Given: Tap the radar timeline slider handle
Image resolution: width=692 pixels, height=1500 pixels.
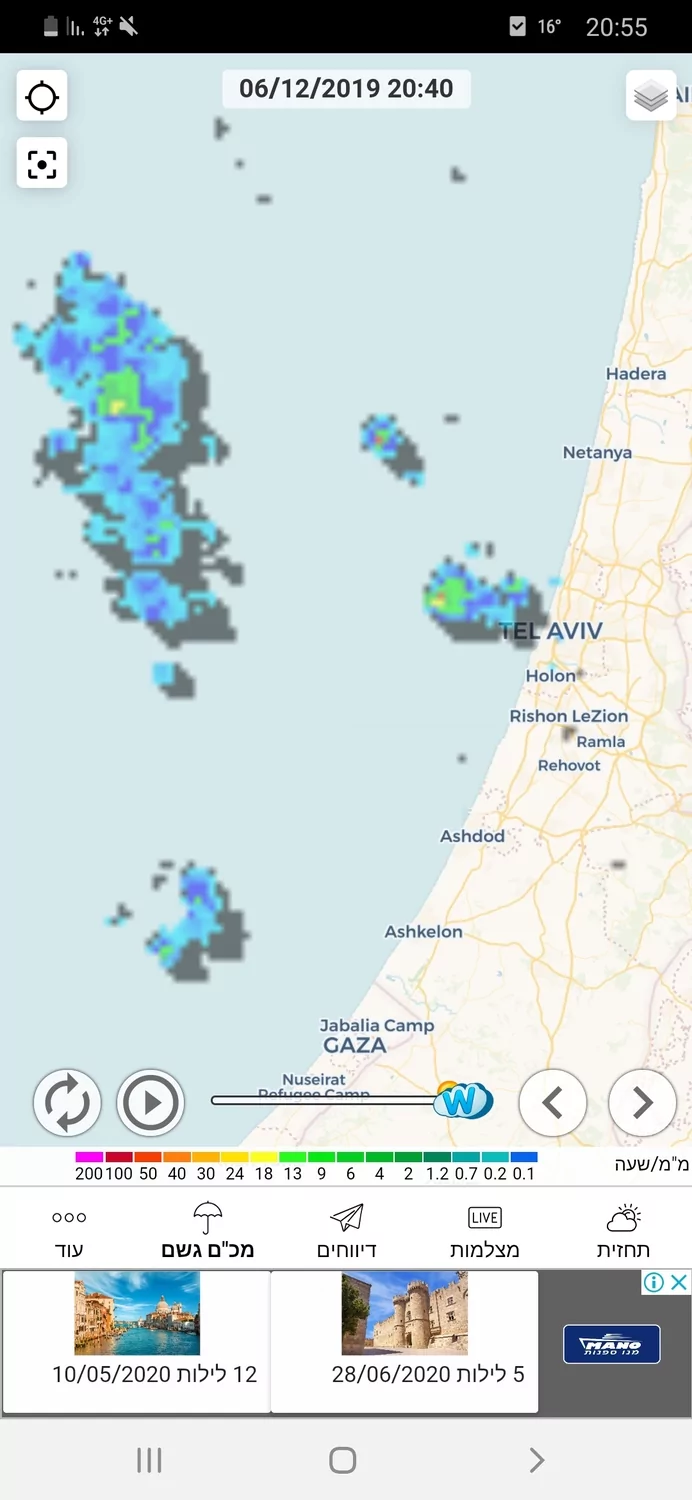Looking at the screenshot, I should (x=463, y=1100).
